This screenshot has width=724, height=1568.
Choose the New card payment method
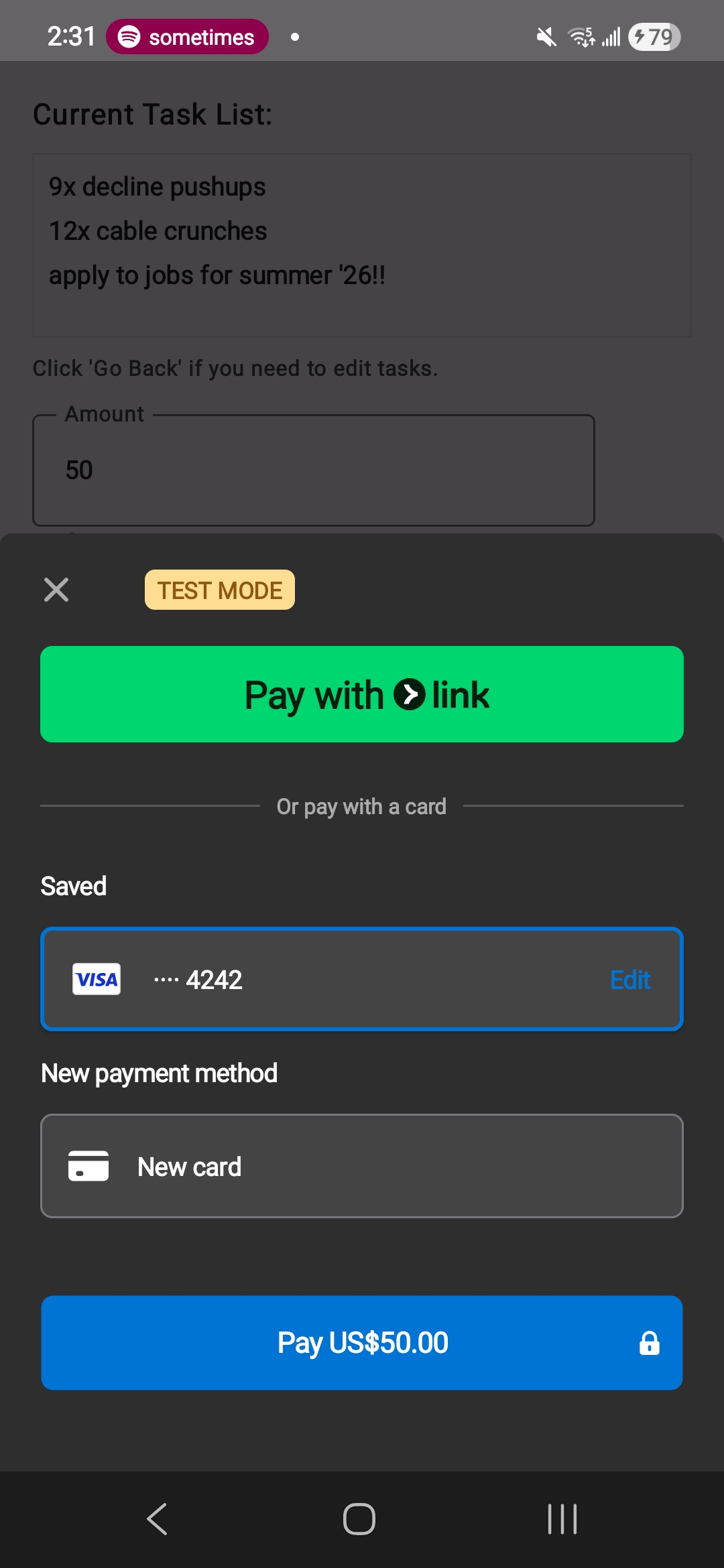pyautogui.click(x=362, y=1166)
